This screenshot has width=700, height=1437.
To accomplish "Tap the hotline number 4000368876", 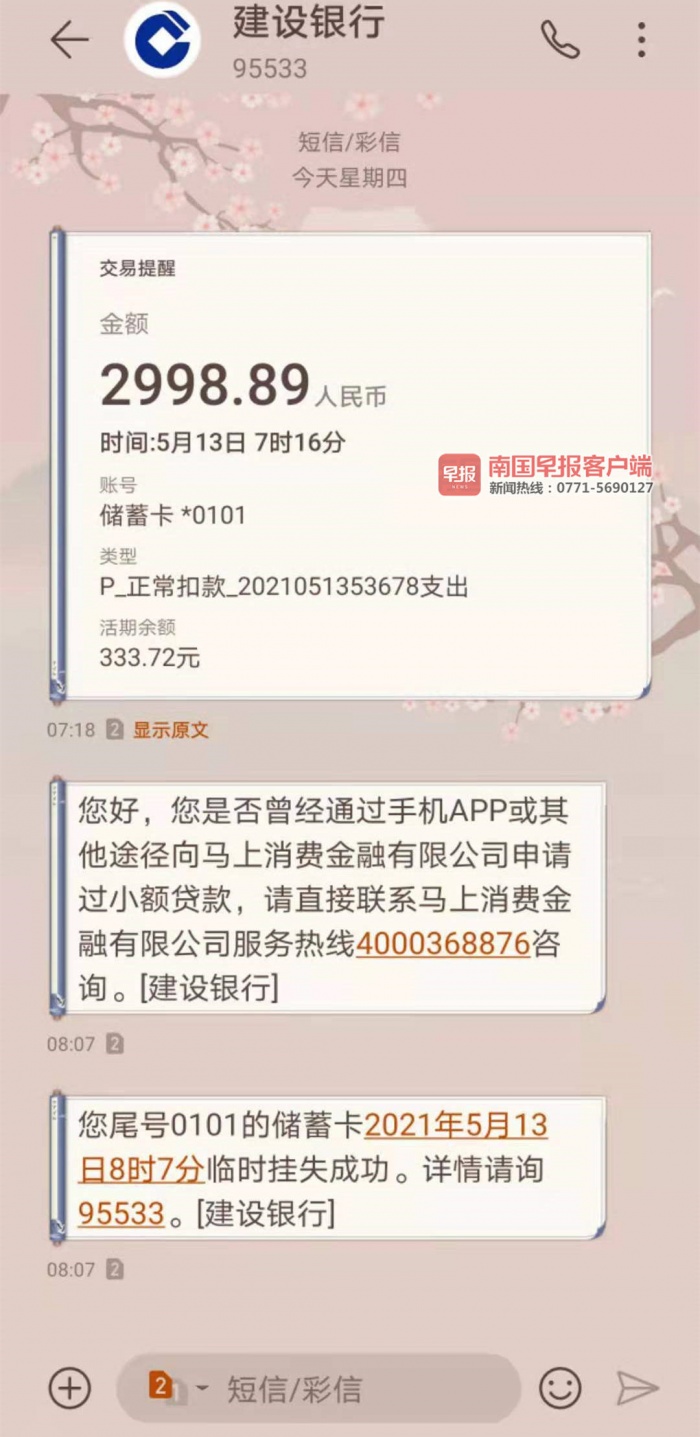I will (442, 944).
